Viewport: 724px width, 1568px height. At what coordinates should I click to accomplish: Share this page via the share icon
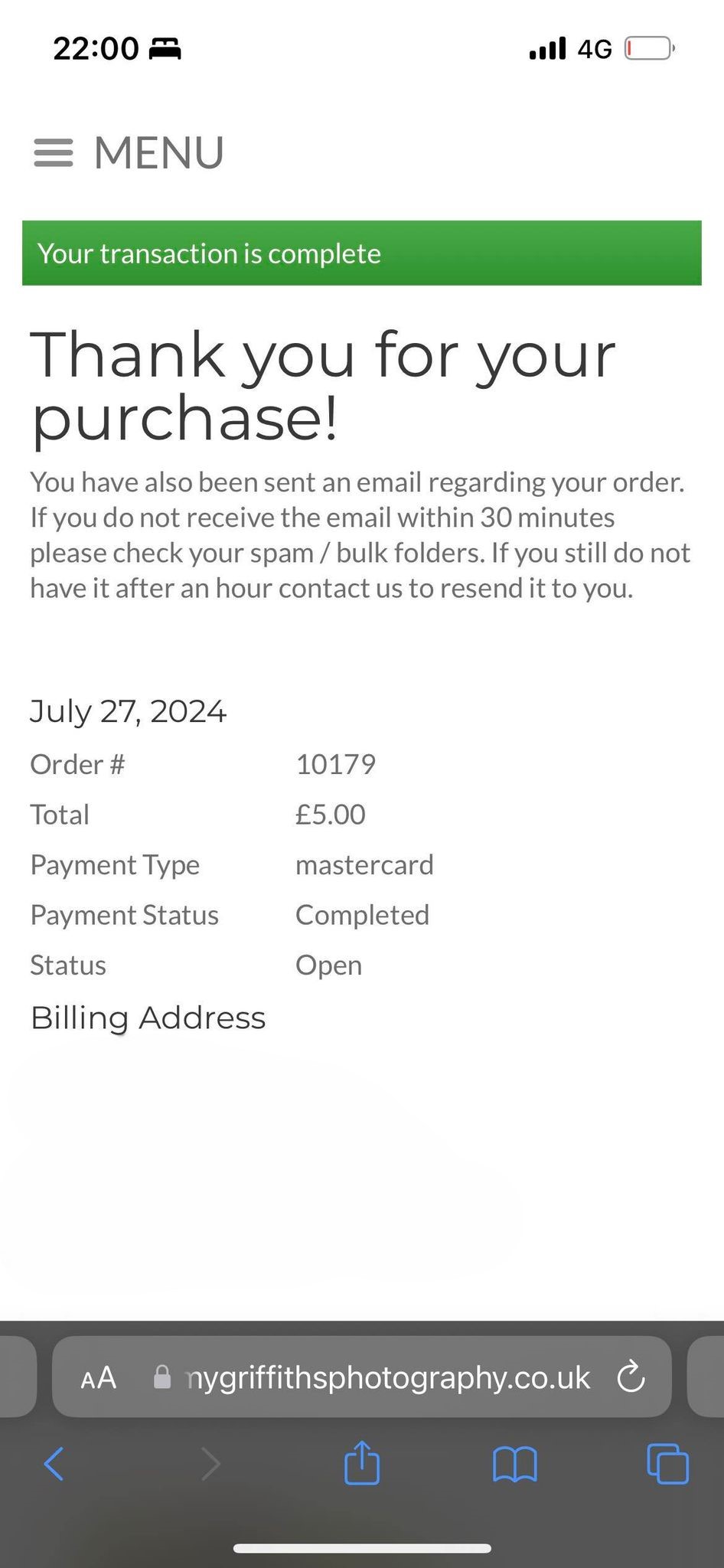[362, 1462]
